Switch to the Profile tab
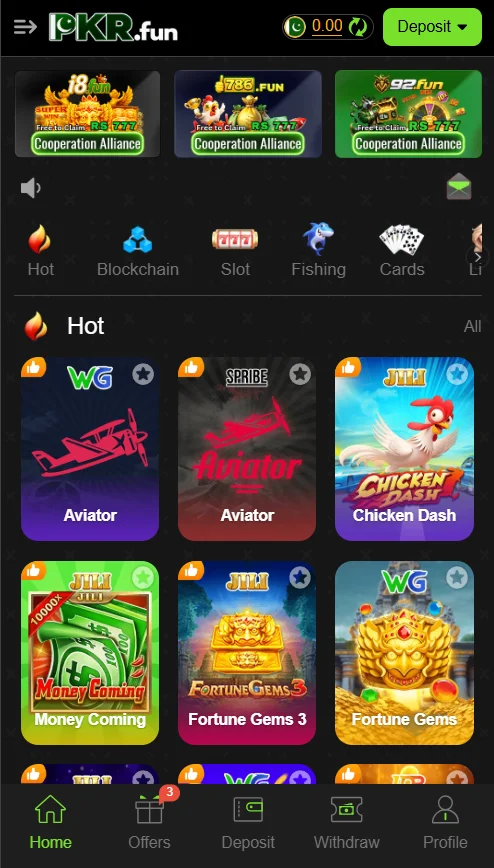Image resolution: width=494 pixels, height=868 pixels. tap(445, 823)
